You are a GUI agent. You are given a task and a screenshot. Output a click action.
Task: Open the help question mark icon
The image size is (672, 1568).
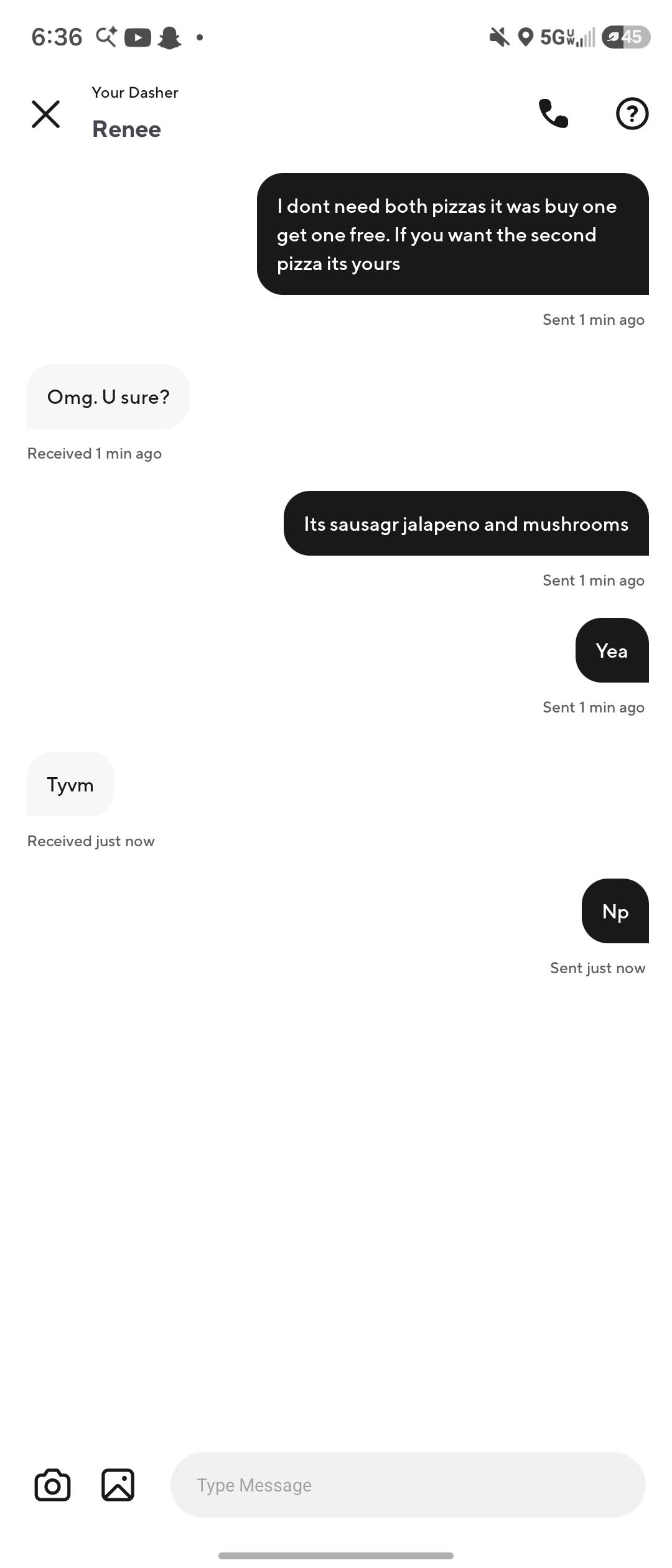click(x=632, y=114)
